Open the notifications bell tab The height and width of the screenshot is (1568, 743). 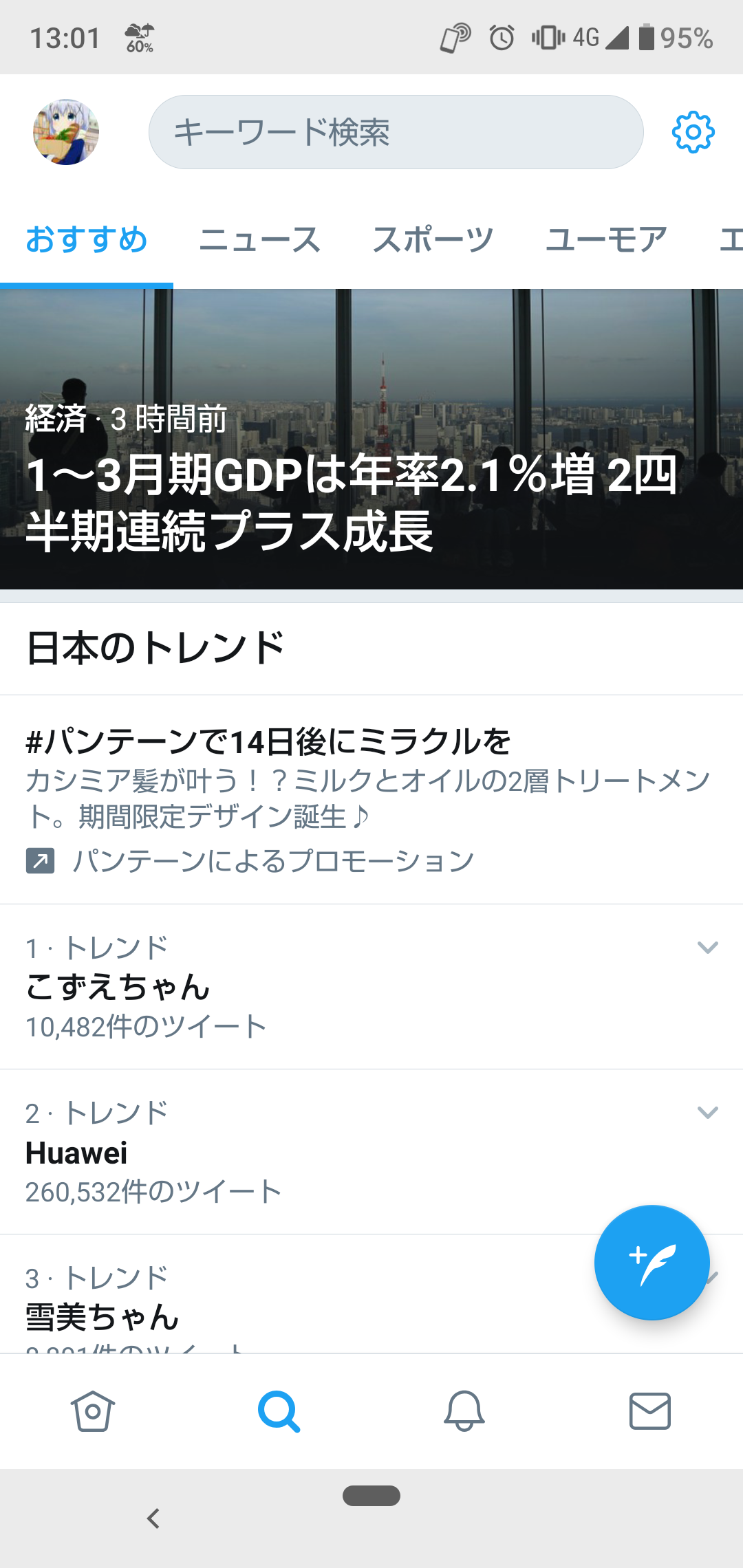click(464, 1411)
